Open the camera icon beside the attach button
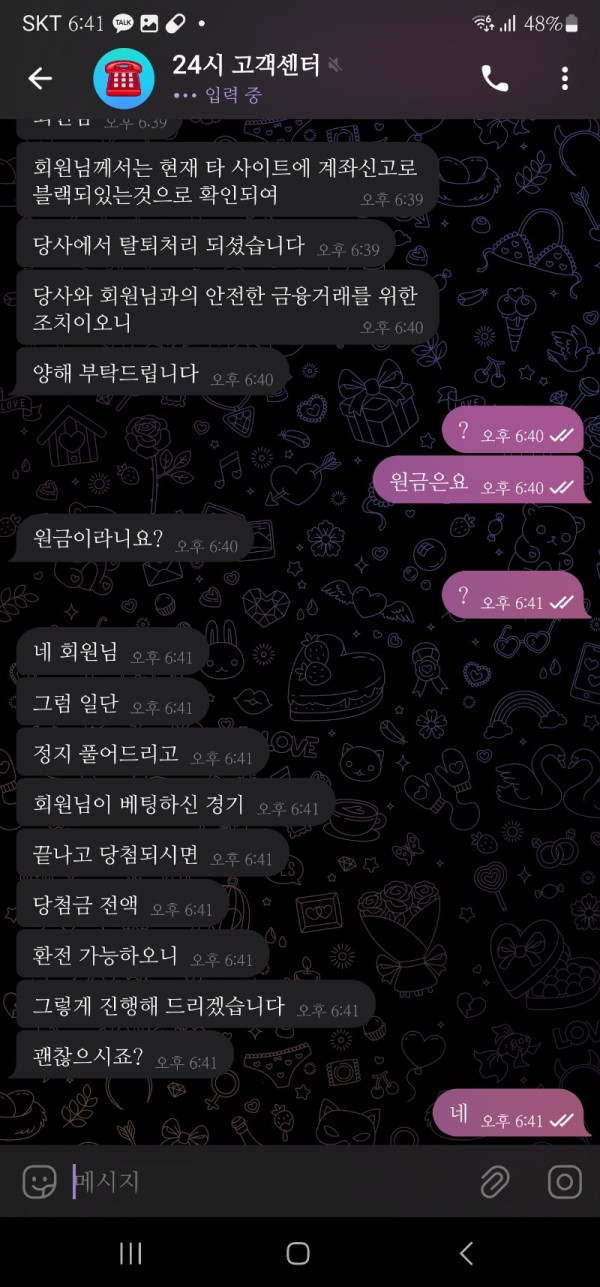The width and height of the screenshot is (600, 1287). (x=565, y=1182)
